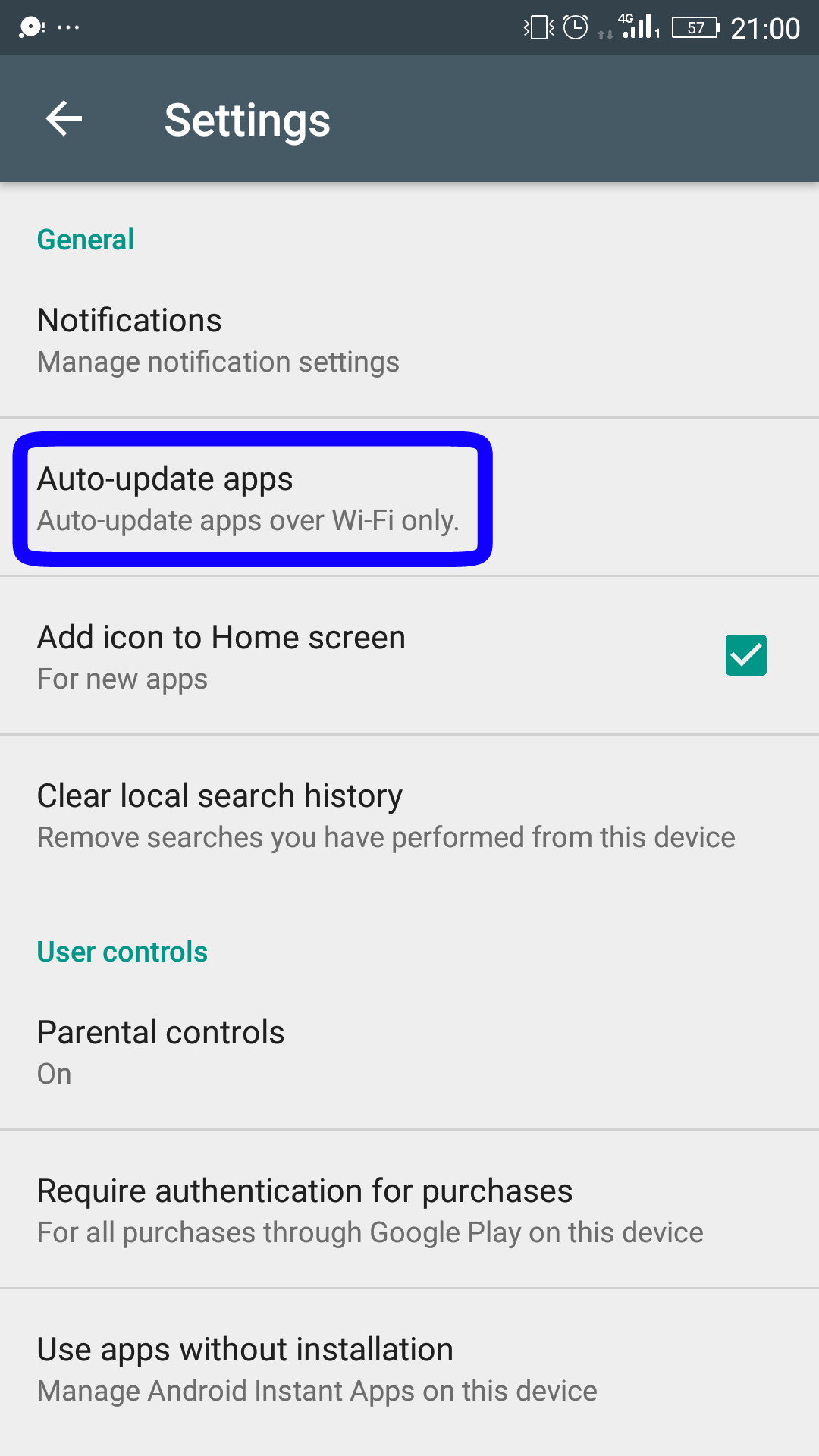Open Parental controls
Viewport: 819px width, 1456px height.
[x=409, y=1051]
